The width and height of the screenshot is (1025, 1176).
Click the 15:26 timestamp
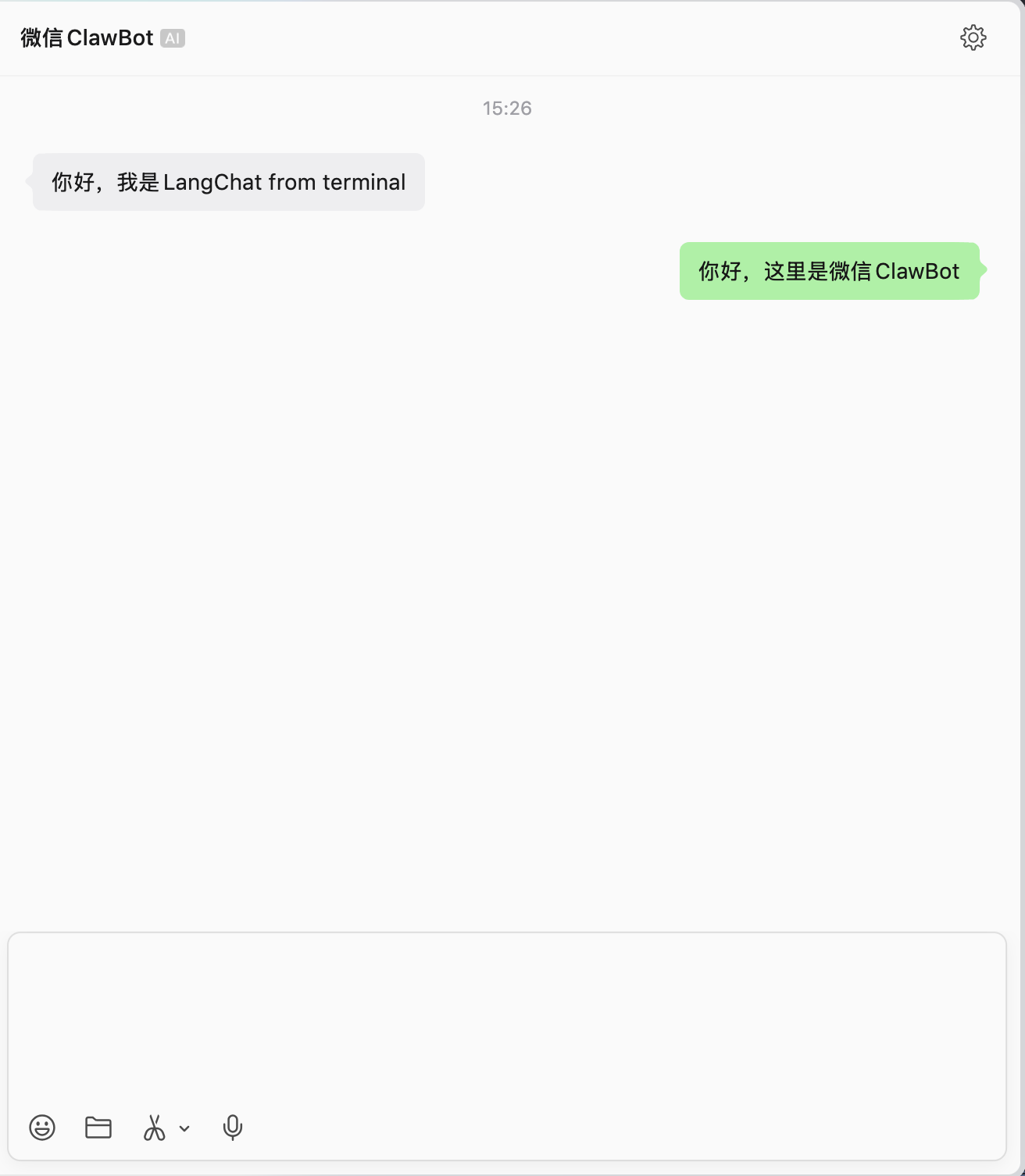506,109
